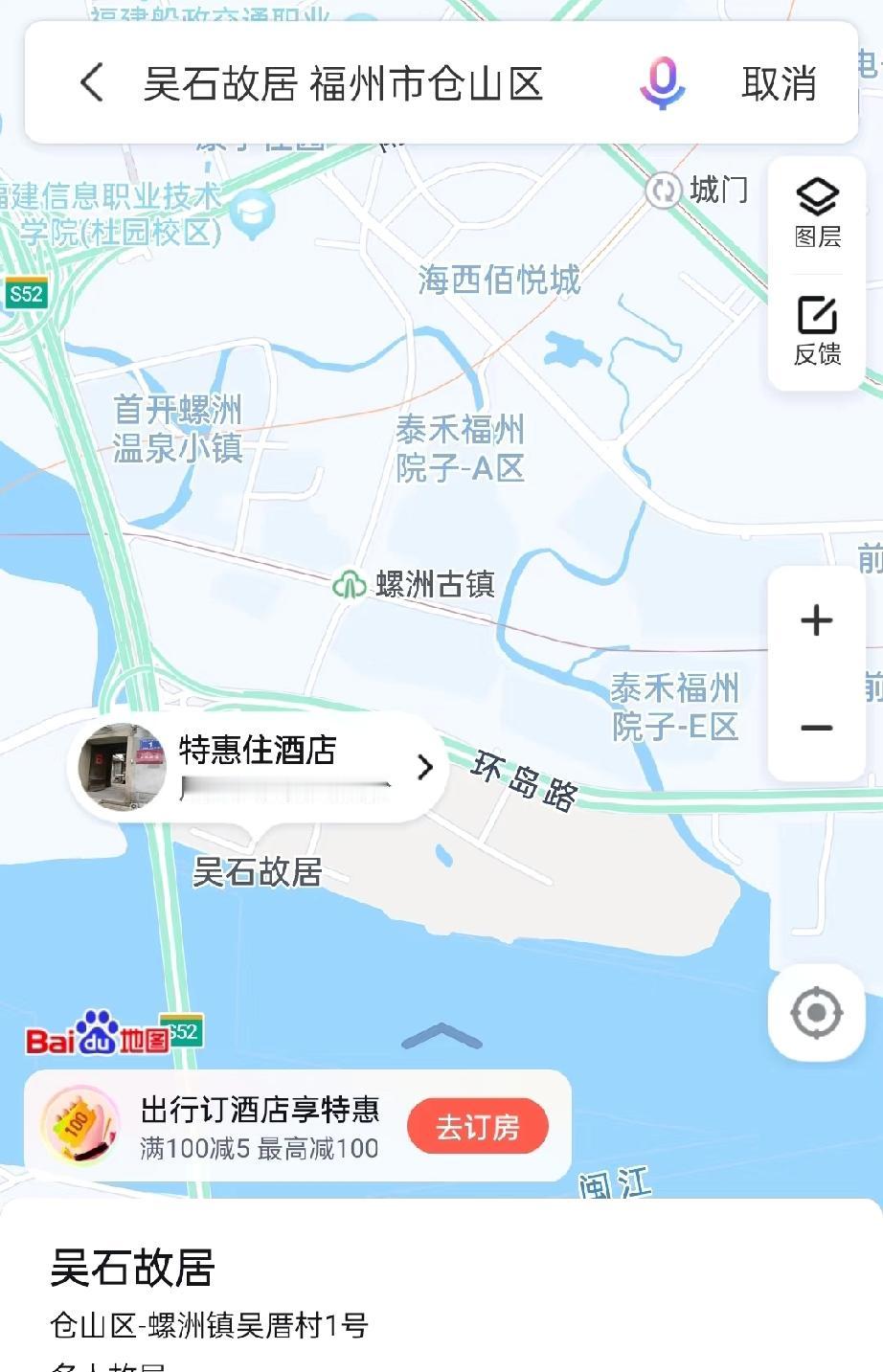Open the 图层 map layers options
This screenshot has height=1372, width=883.
(817, 214)
